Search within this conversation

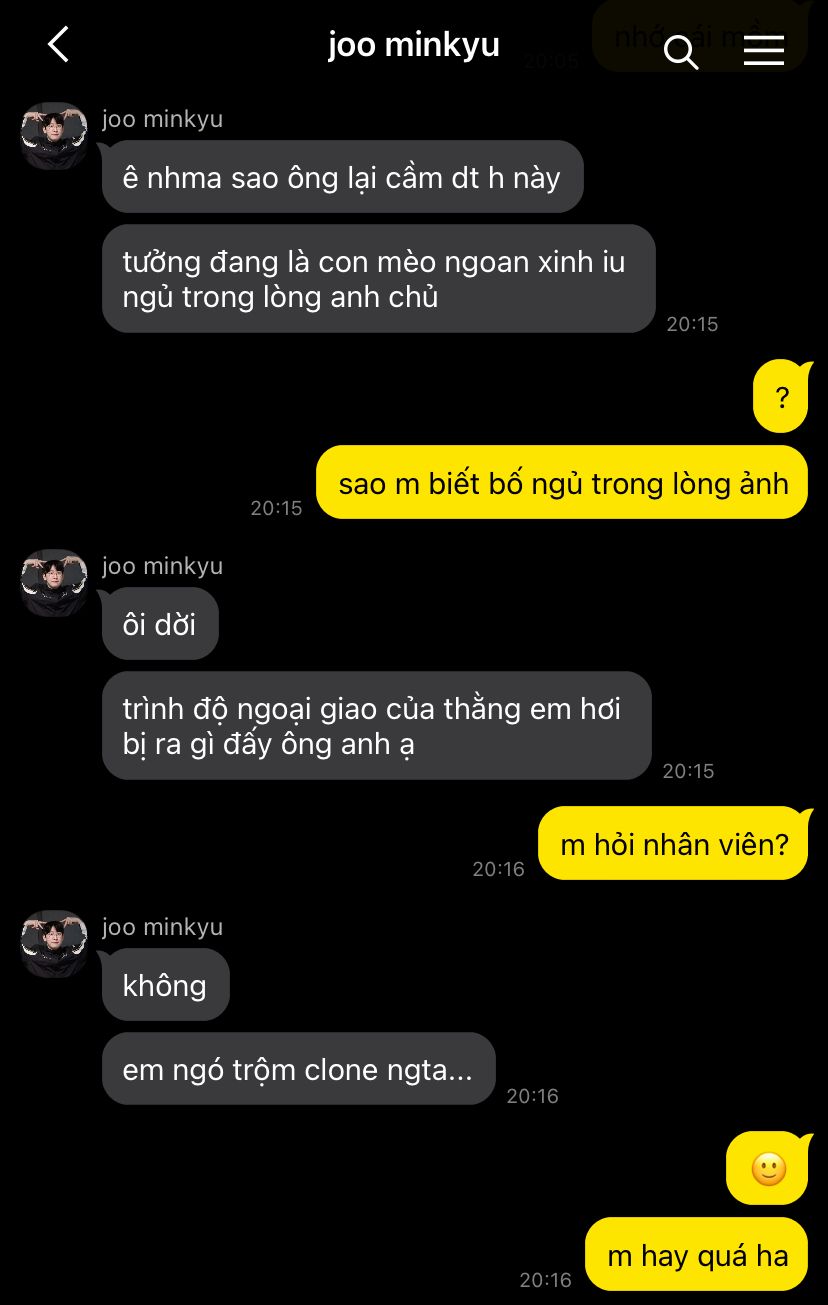point(681,52)
